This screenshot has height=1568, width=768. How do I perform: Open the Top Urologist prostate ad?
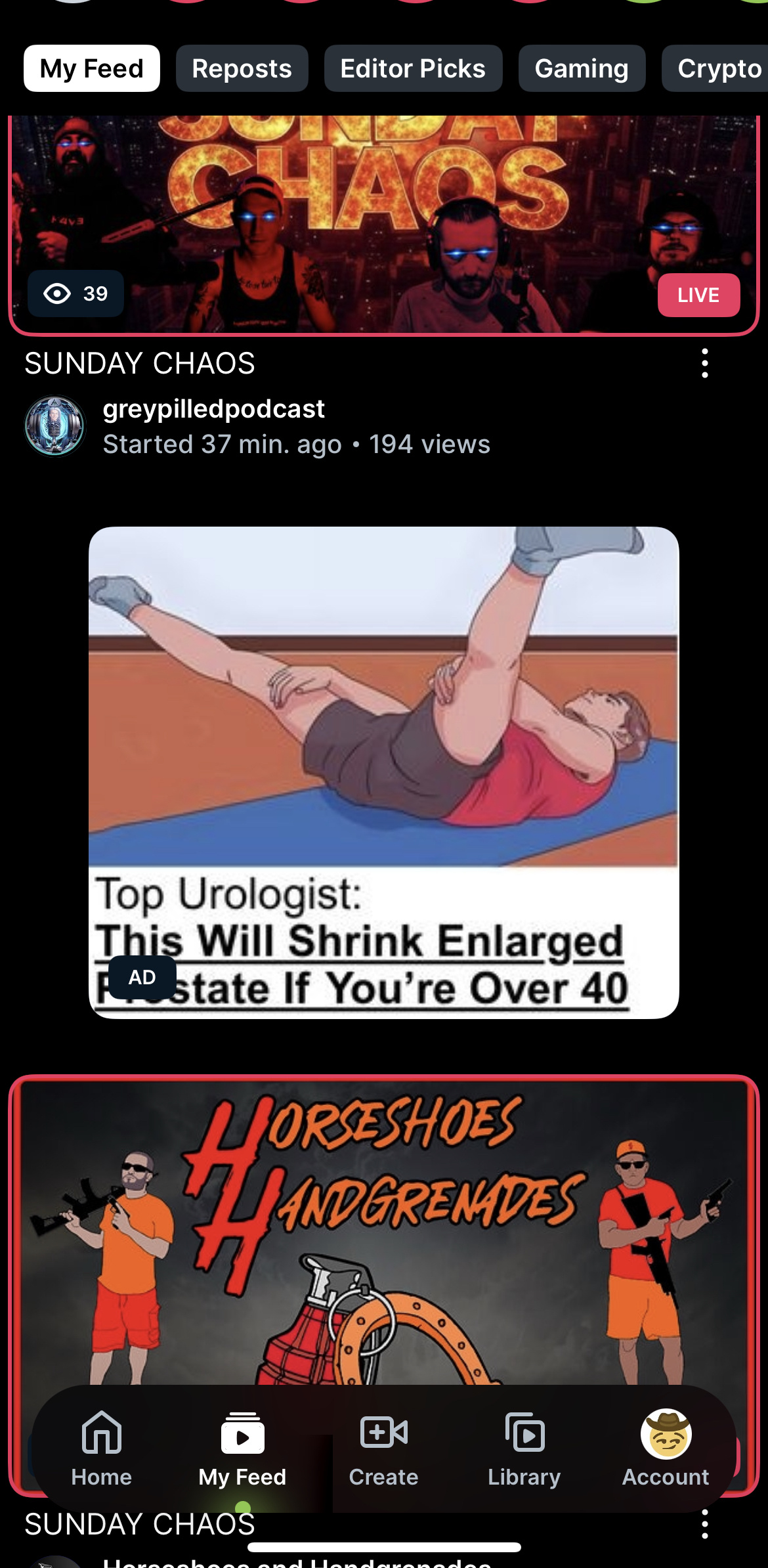click(x=384, y=772)
